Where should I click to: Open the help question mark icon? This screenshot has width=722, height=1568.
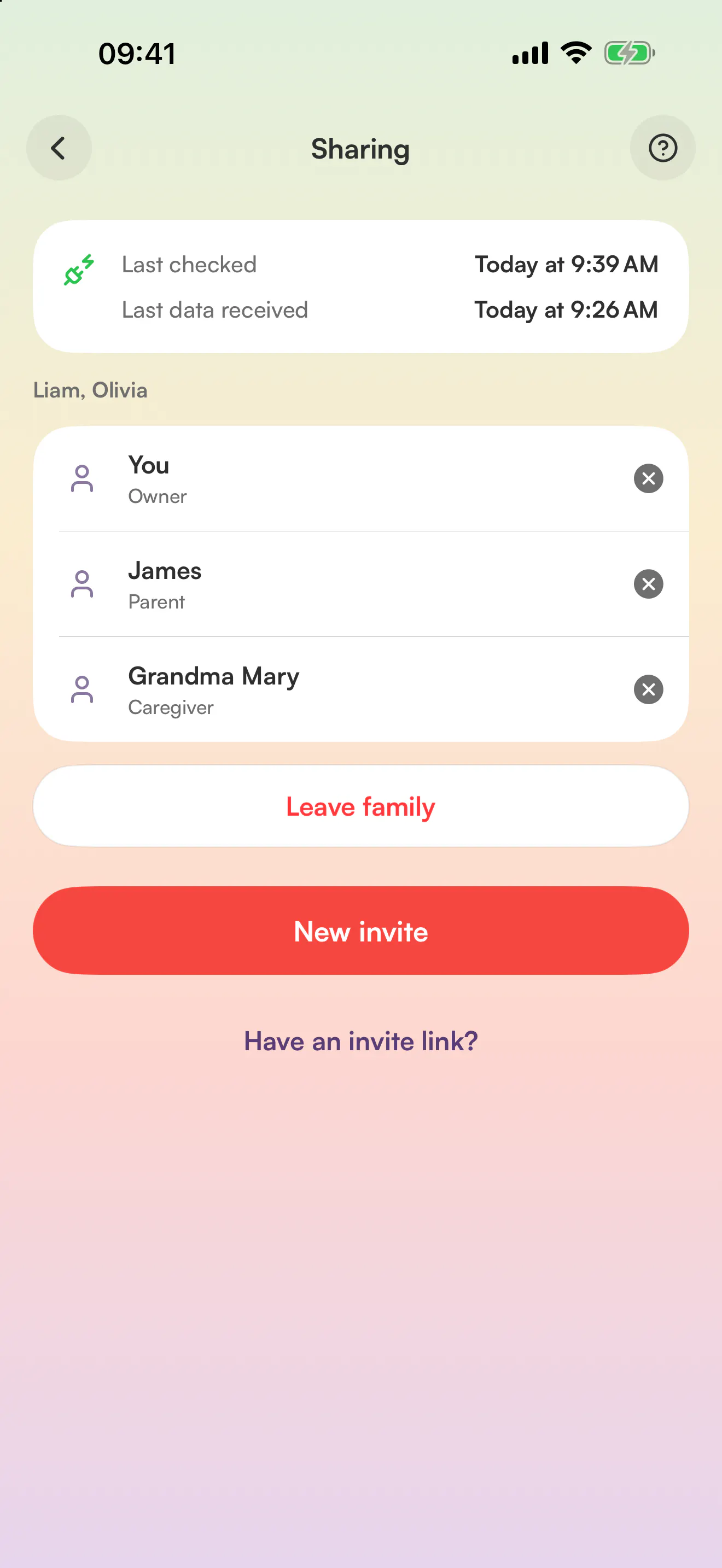(662, 148)
